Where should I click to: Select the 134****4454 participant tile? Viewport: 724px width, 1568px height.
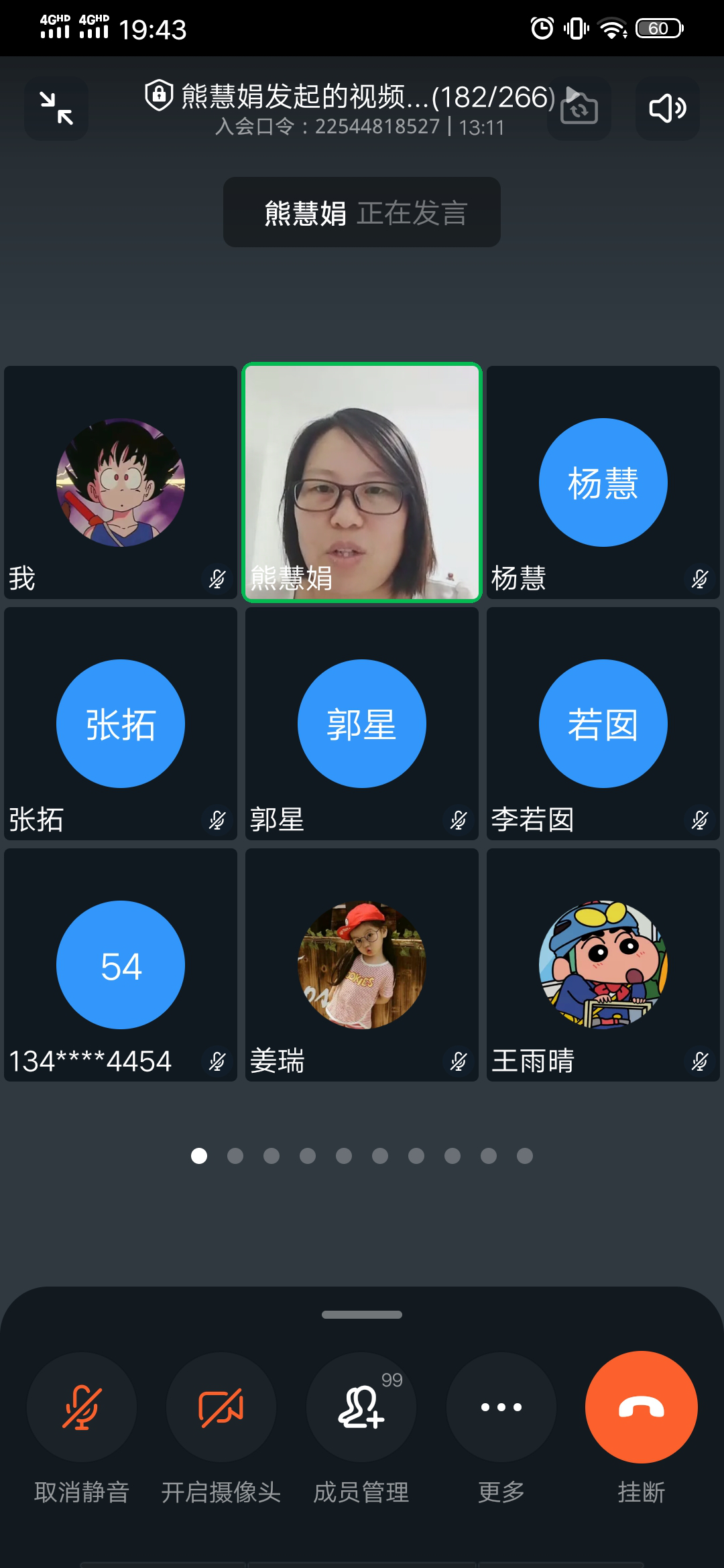click(121, 965)
